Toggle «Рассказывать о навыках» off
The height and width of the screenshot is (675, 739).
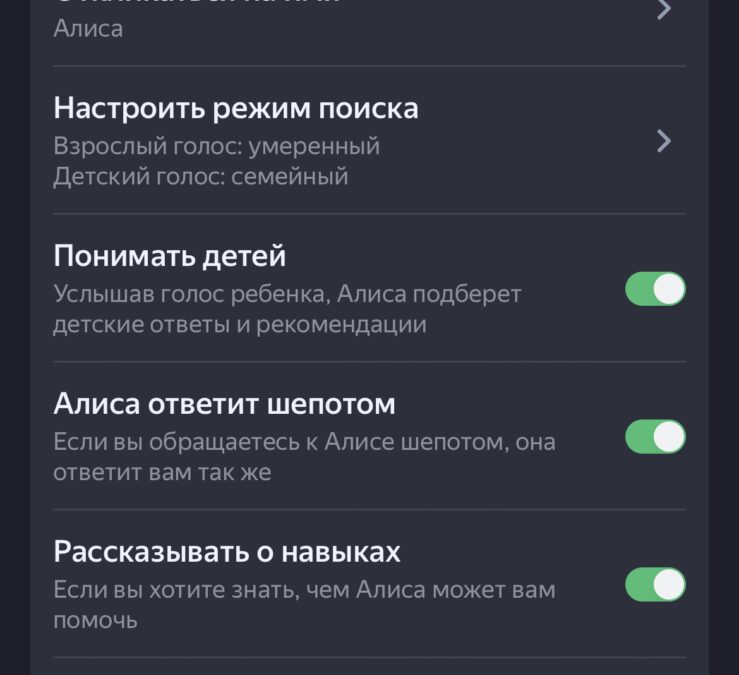coord(655,584)
